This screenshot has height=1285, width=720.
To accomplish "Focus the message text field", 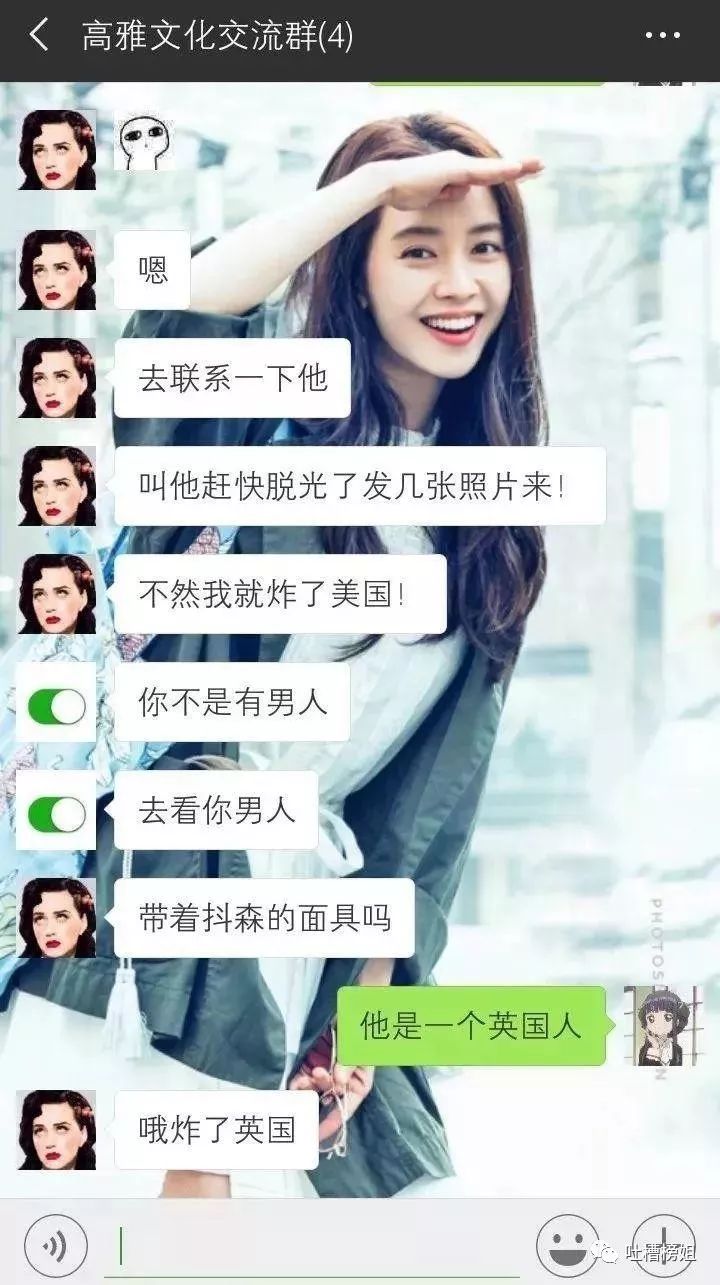I will tap(312, 1245).
